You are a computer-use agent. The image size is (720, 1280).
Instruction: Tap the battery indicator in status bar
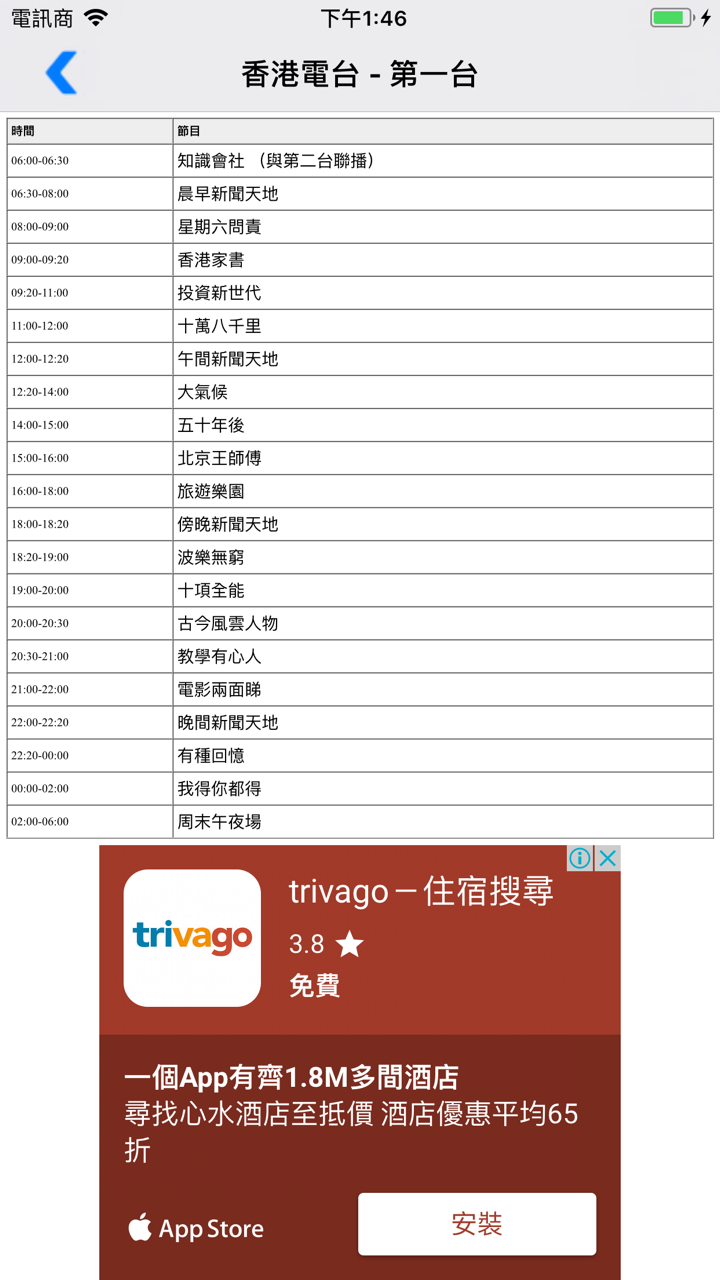tap(672, 17)
